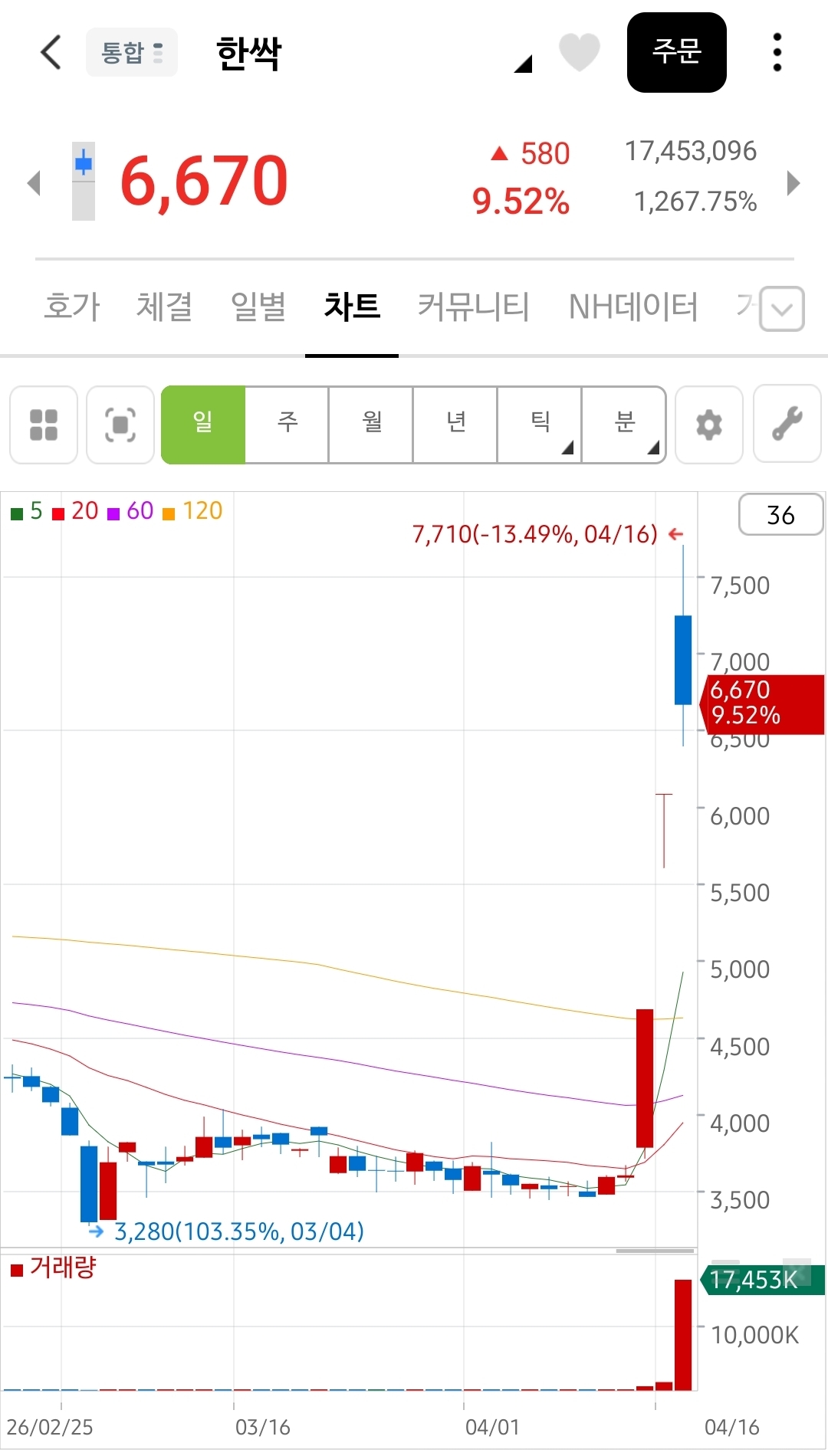Open the NH데이터 tab

tap(633, 307)
